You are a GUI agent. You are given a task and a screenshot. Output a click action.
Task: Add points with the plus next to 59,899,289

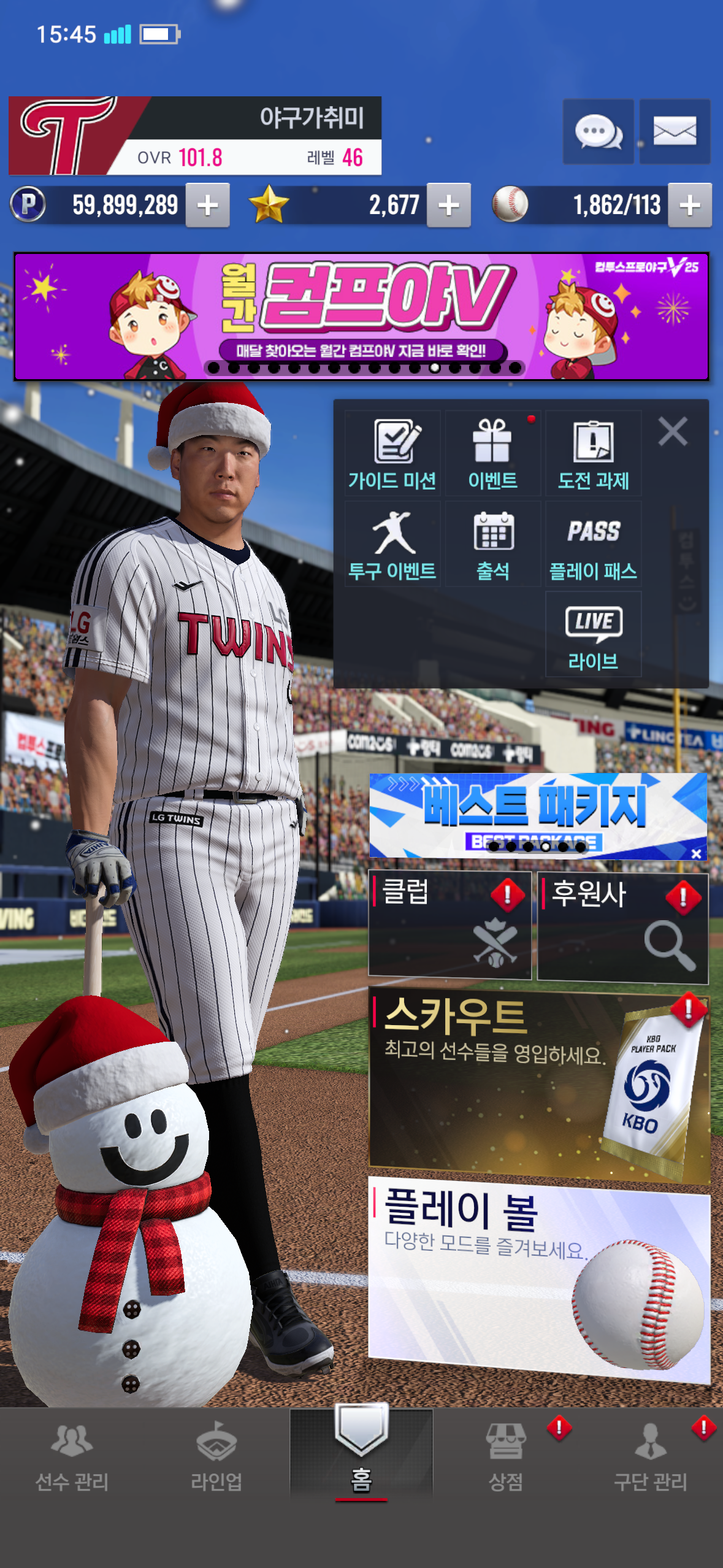pyautogui.click(x=208, y=205)
